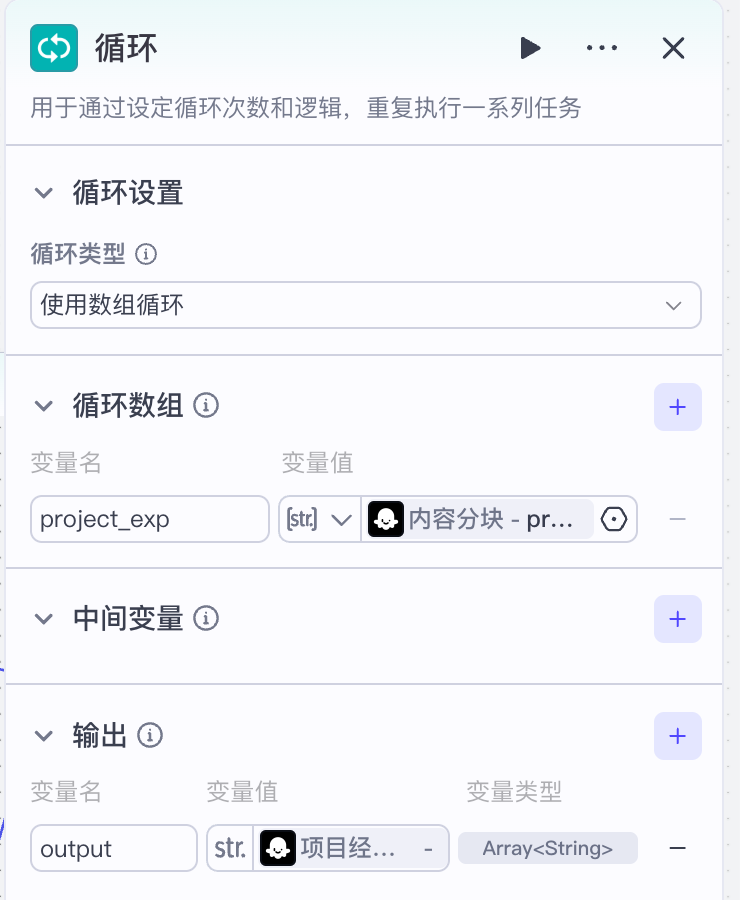Click the info icon beside 循环类型
Screen dimensions: 742x900
pos(146,255)
